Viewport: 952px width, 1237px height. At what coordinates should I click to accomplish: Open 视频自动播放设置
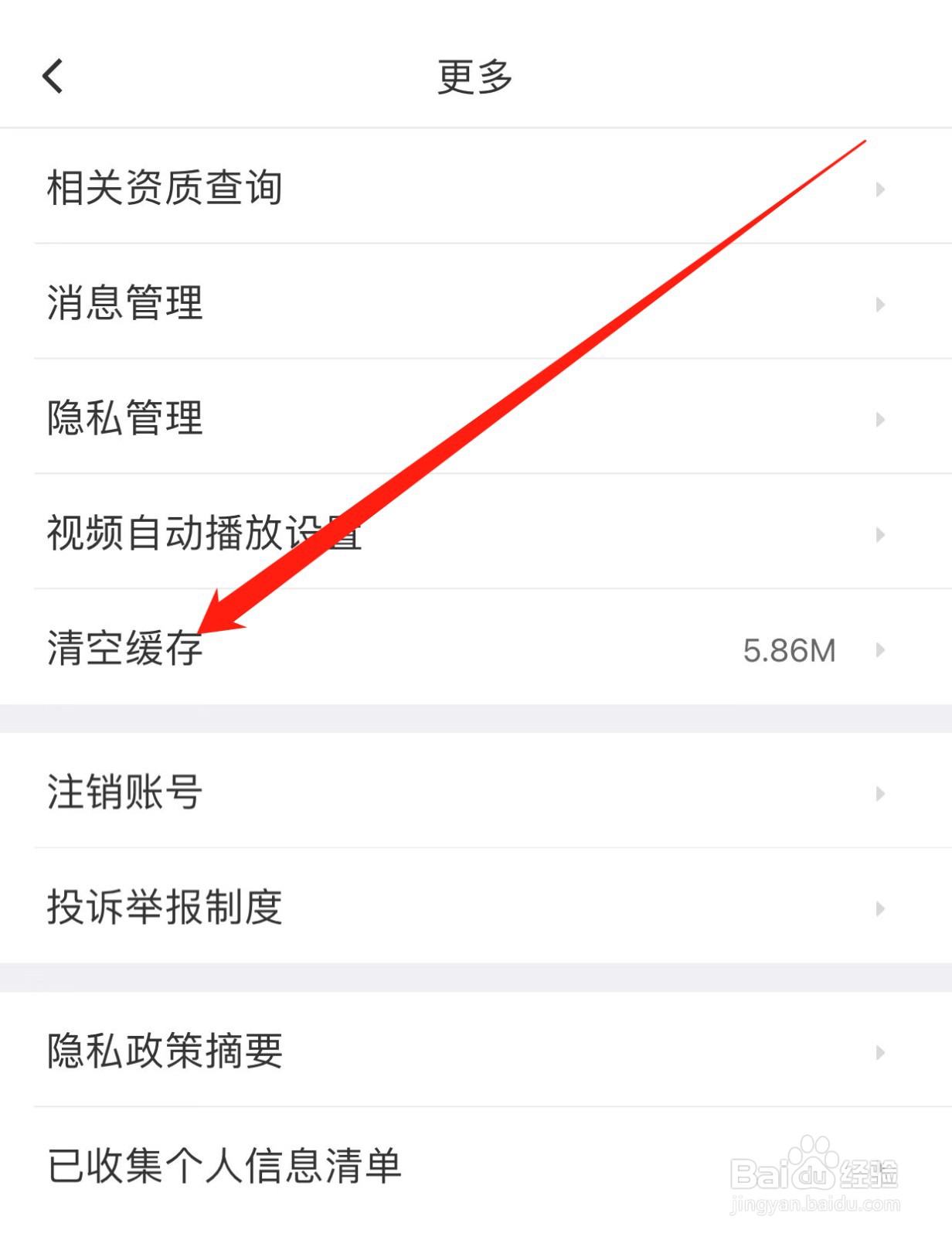coord(206,533)
